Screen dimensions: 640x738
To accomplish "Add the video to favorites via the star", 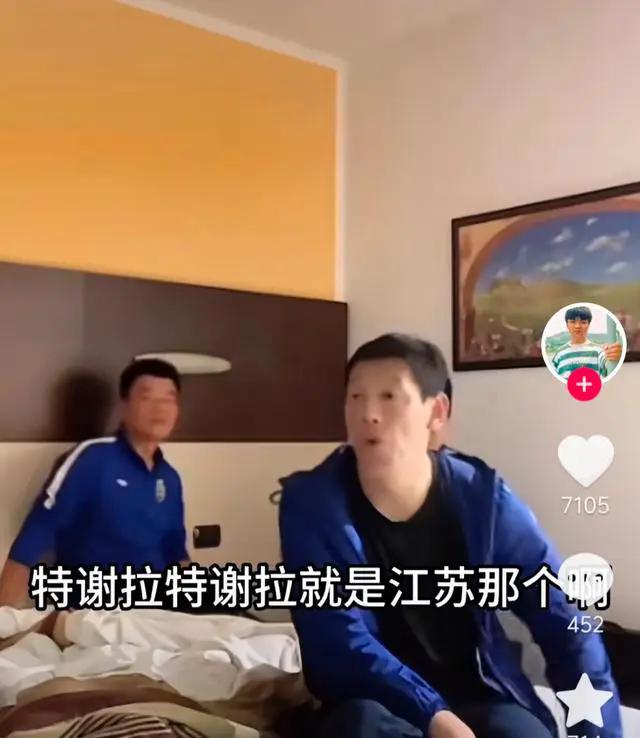I will point(585,700).
